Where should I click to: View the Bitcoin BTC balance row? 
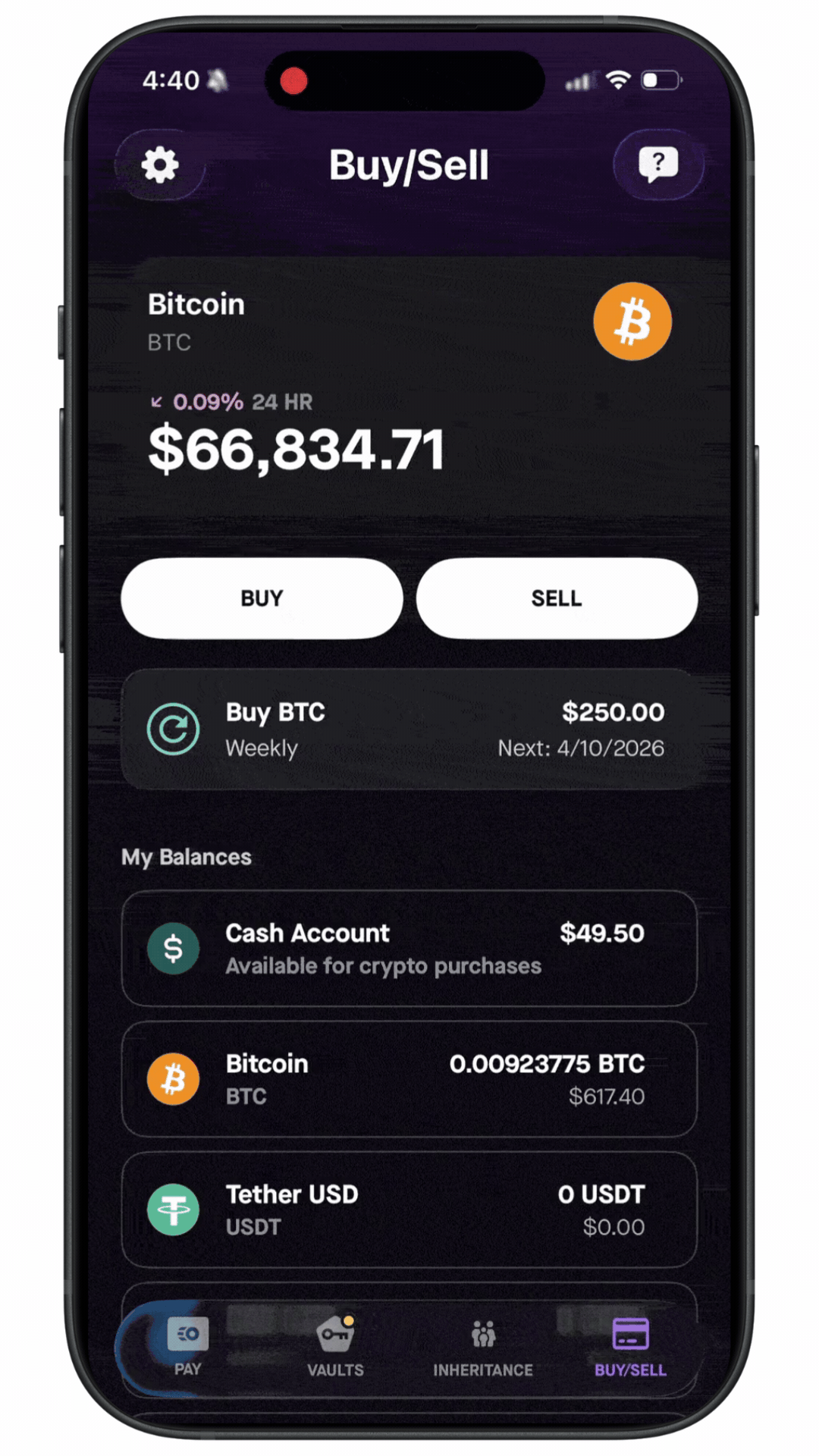(409, 1078)
